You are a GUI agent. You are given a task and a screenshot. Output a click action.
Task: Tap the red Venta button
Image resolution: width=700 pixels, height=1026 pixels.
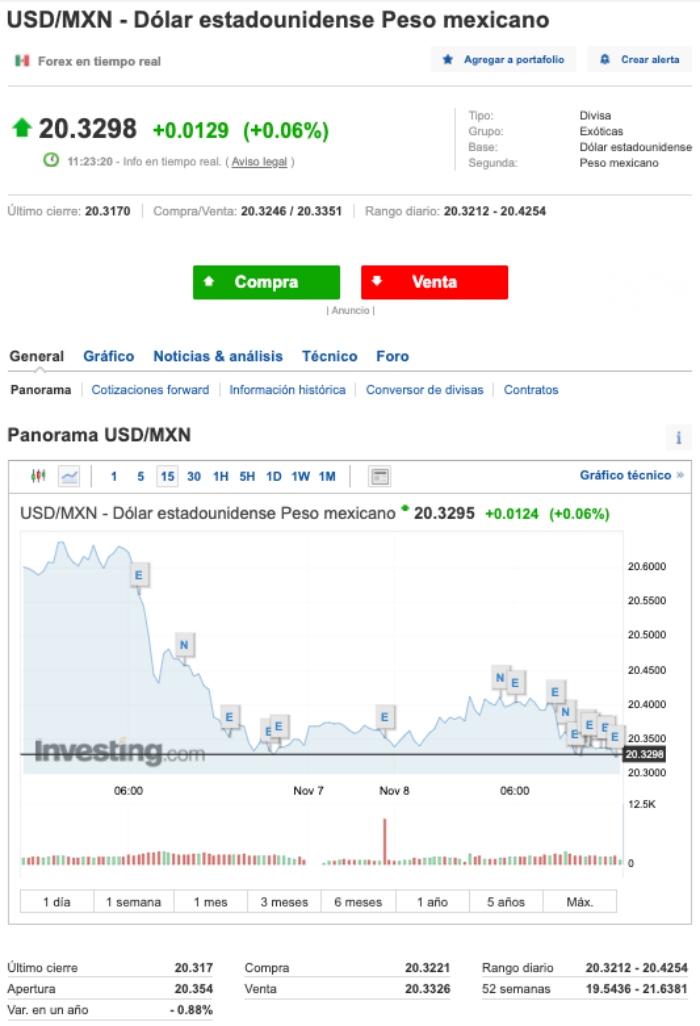click(434, 282)
